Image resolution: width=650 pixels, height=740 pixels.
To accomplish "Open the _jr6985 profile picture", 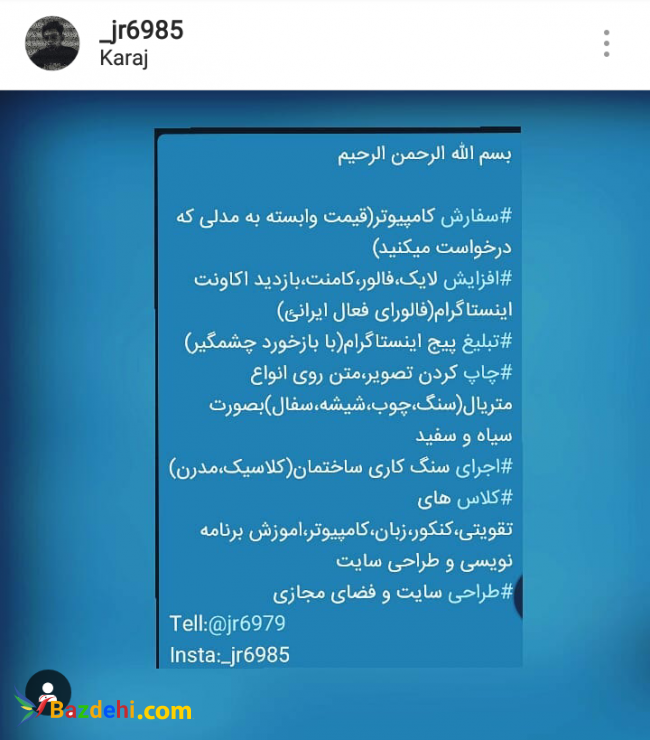I will click(x=53, y=44).
